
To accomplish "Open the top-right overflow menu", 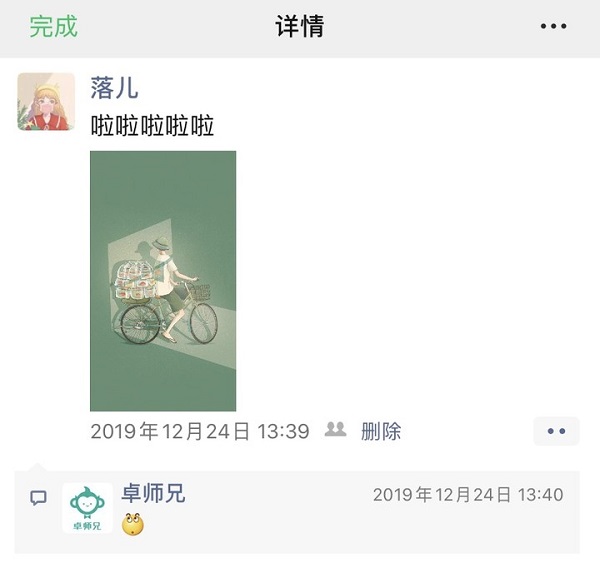I will (553, 27).
